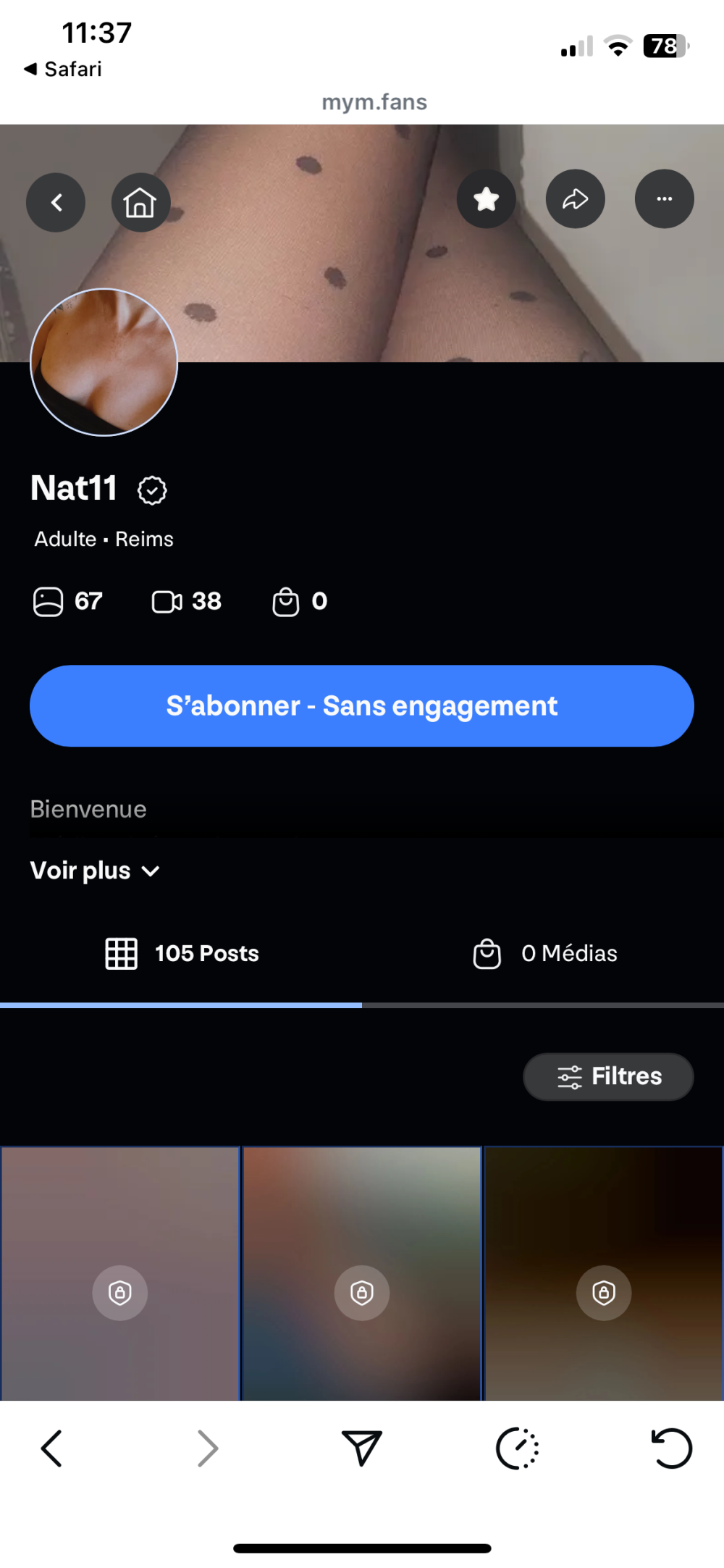Tap Nat11's round profile picture
Viewport: 724px width, 1568px height.
click(104, 362)
